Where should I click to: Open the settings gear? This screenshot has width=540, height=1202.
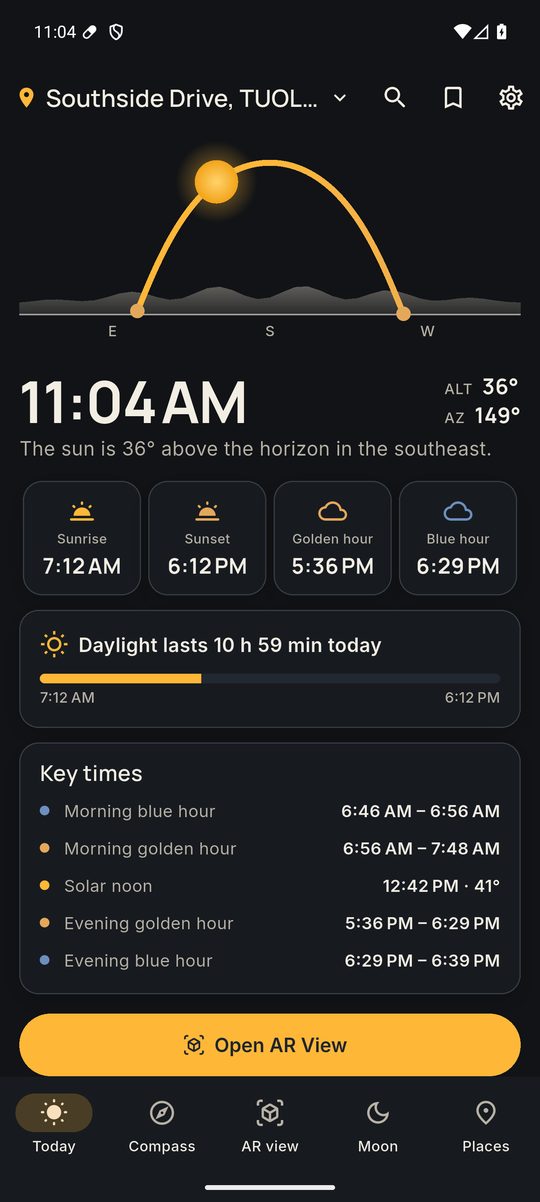coord(511,97)
